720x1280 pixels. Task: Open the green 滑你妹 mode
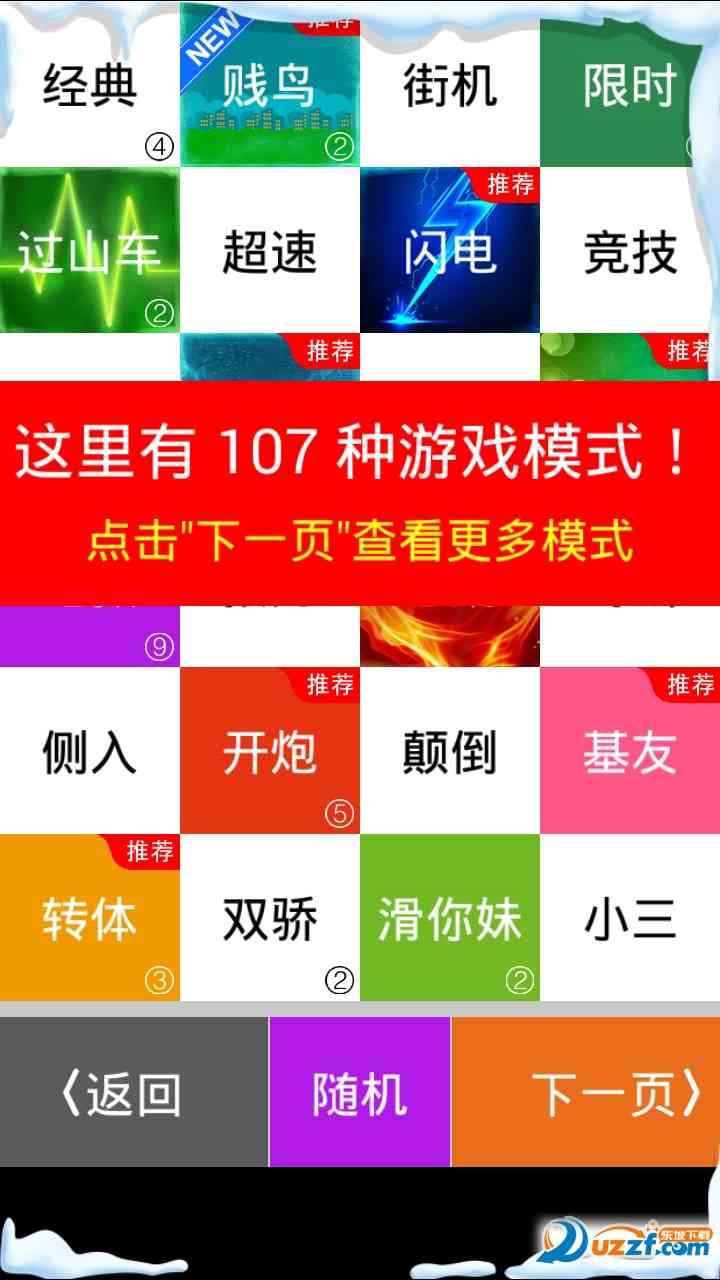point(450,918)
